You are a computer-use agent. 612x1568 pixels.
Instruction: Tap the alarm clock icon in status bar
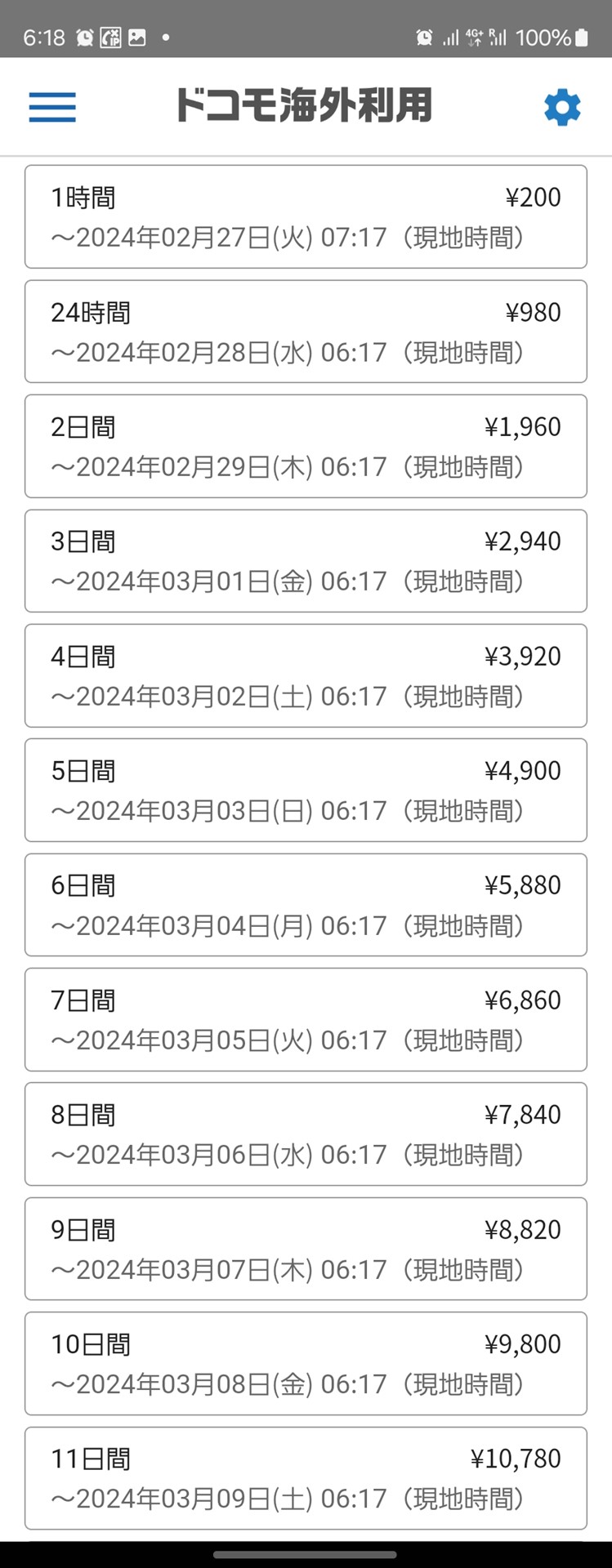[425, 38]
